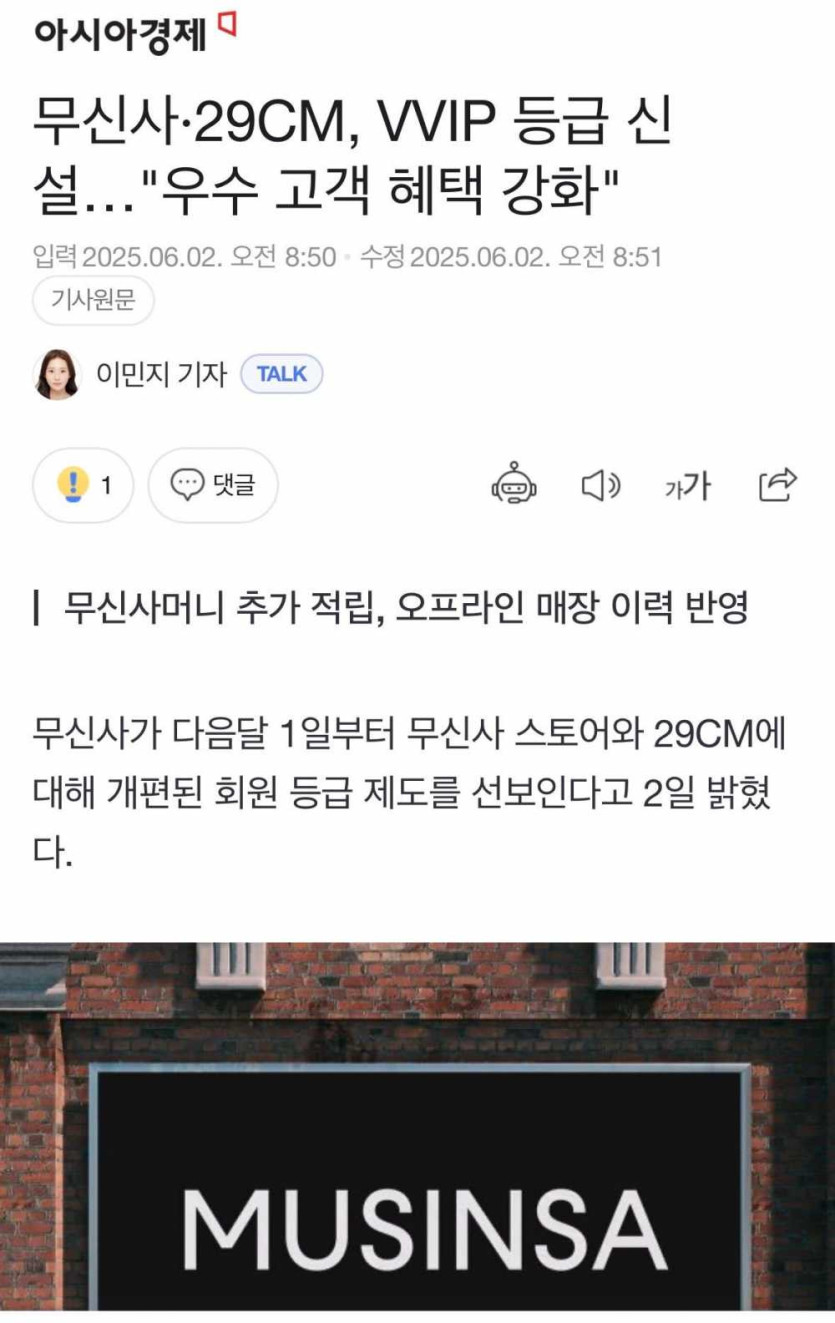This screenshot has width=835, height=1323.
Task: Adjust font size with the 가가 icon
Action: (688, 486)
